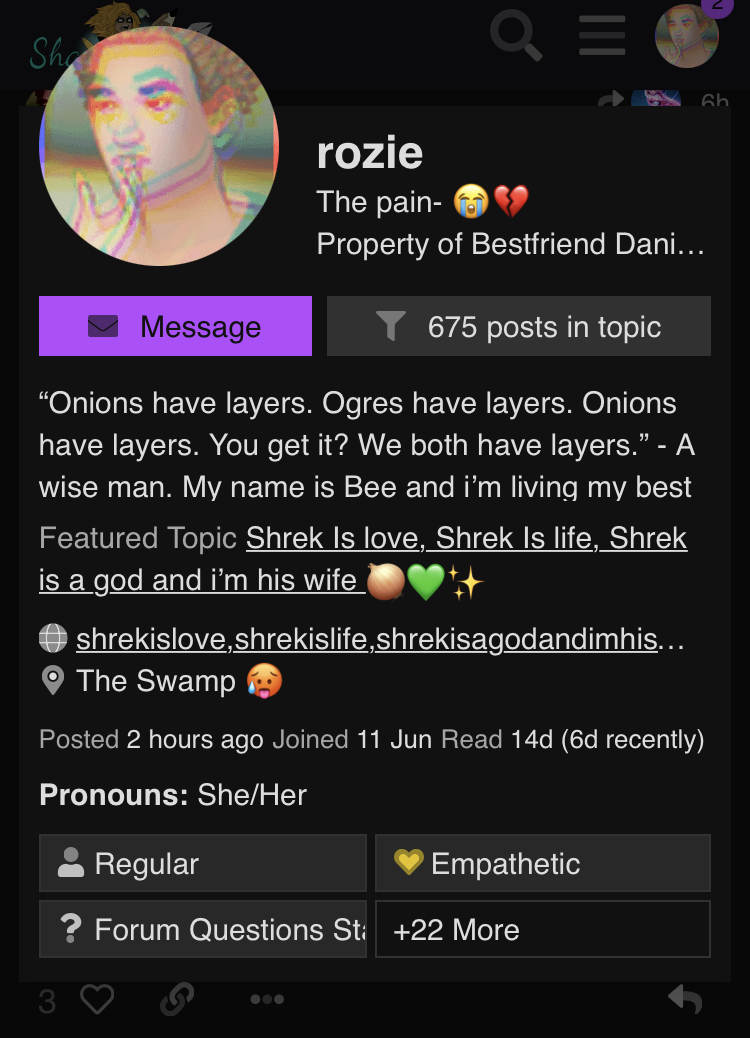Image resolution: width=750 pixels, height=1038 pixels.
Task: Open the Forum Questions badge
Action: pyautogui.click(x=203, y=930)
